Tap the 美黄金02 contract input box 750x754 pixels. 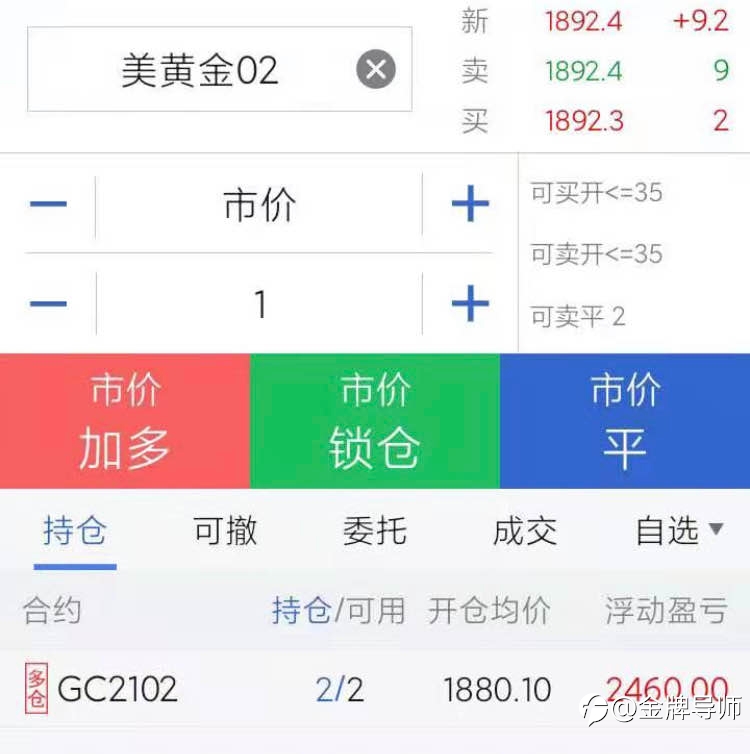pyautogui.click(x=220, y=69)
